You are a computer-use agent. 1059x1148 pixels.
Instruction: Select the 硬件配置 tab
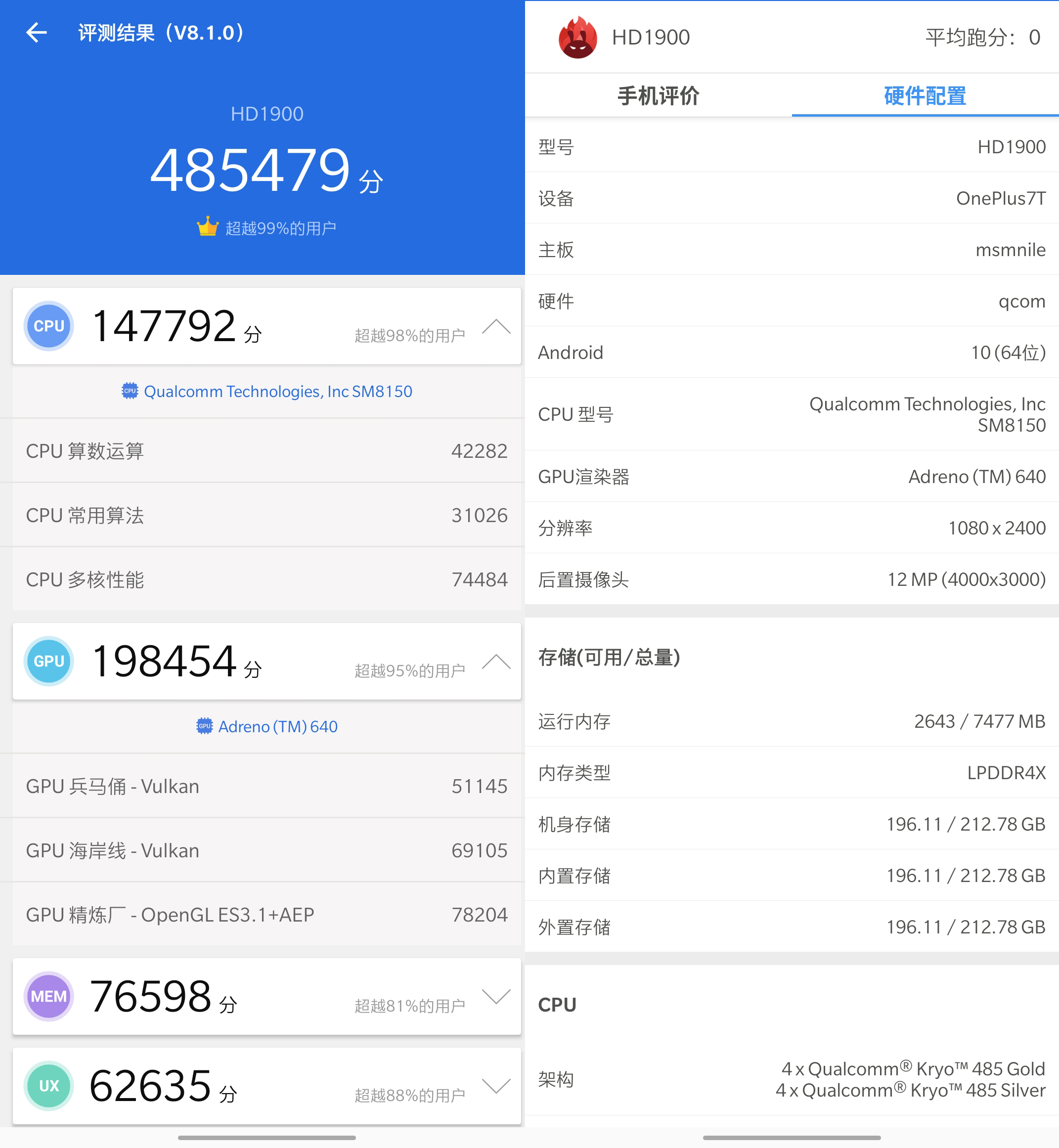(x=925, y=96)
